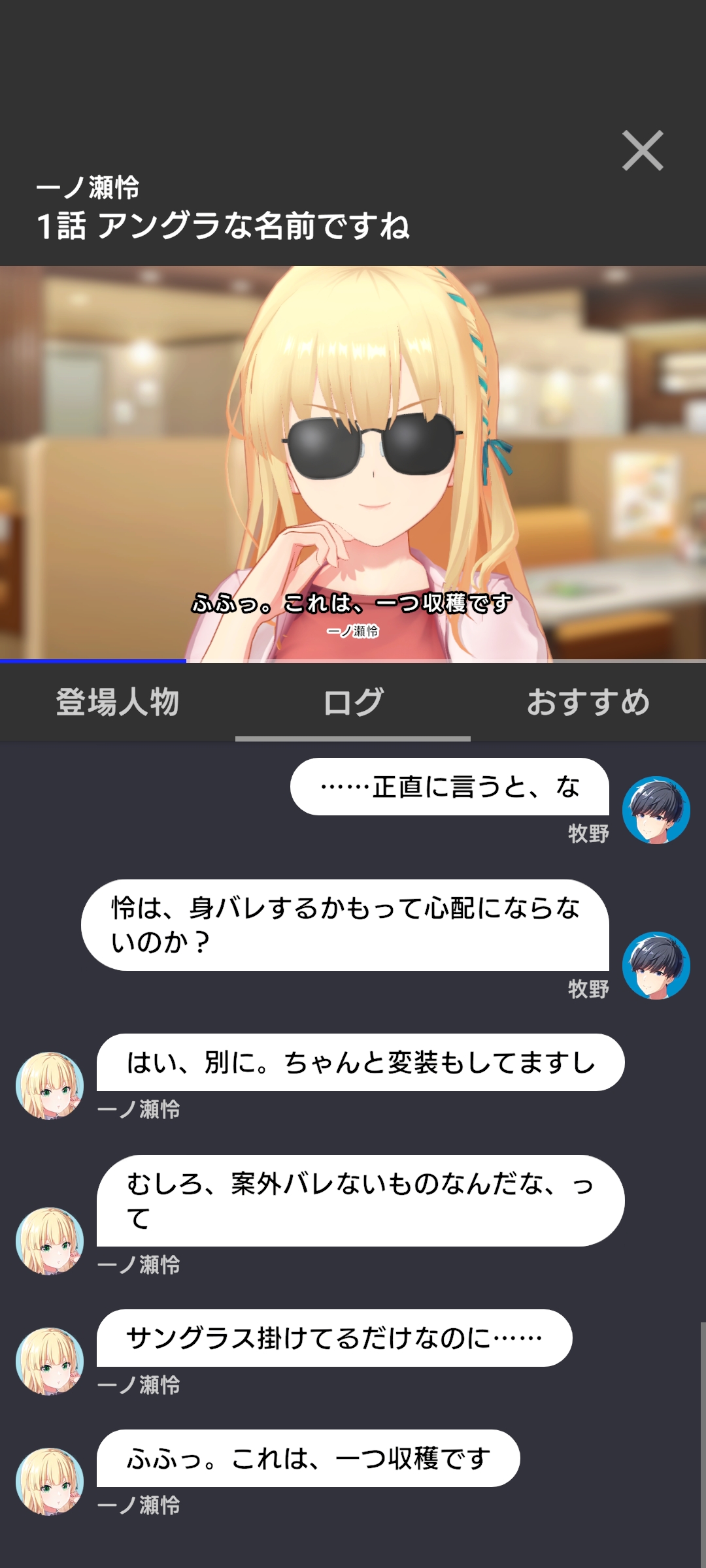Tap log line ふふっ。これは、一つ収穫です
Image resolution: width=706 pixels, height=1568 pixels.
pyautogui.click(x=308, y=1458)
